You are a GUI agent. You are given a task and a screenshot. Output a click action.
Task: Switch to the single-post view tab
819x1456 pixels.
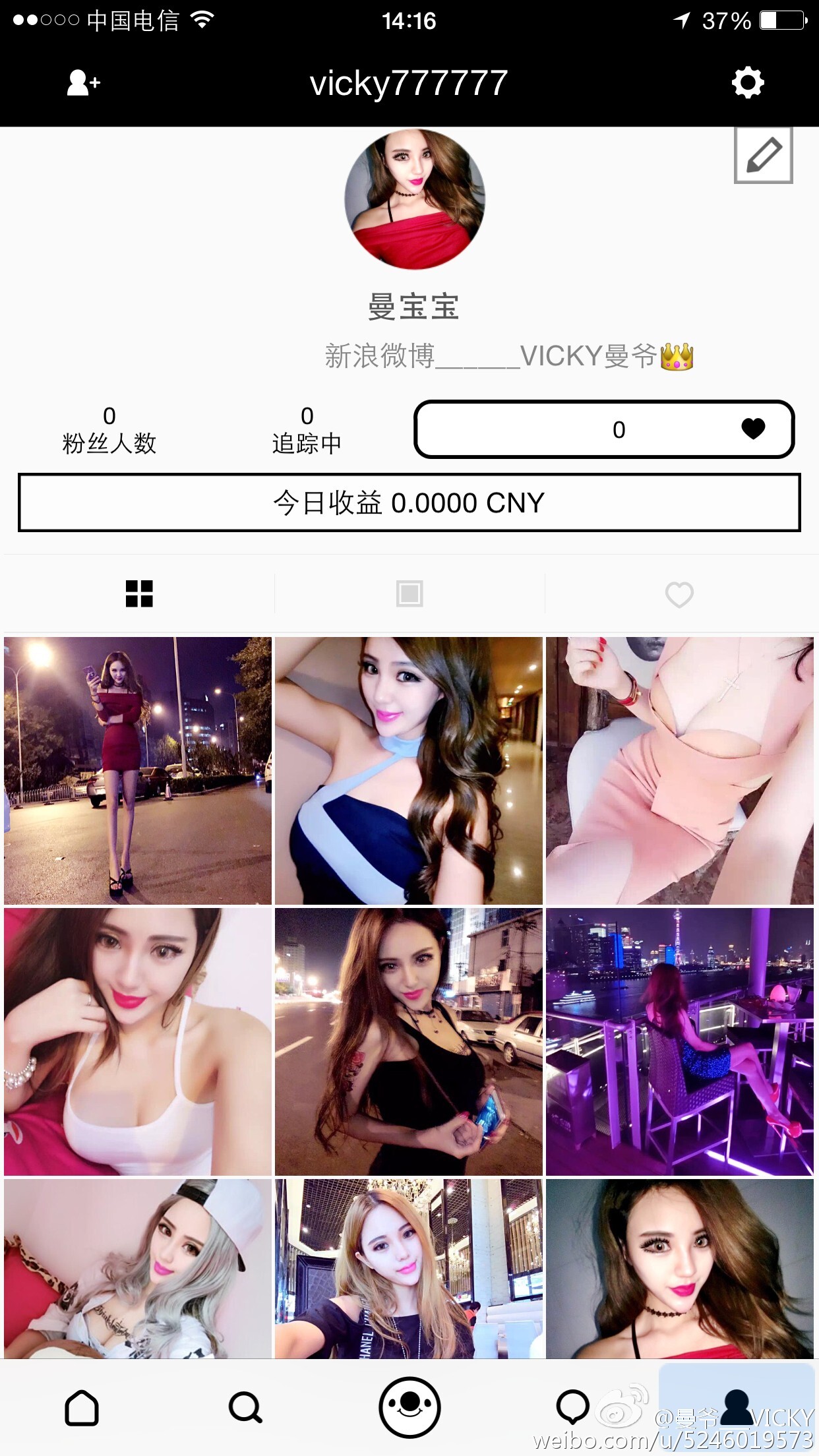[x=409, y=594]
